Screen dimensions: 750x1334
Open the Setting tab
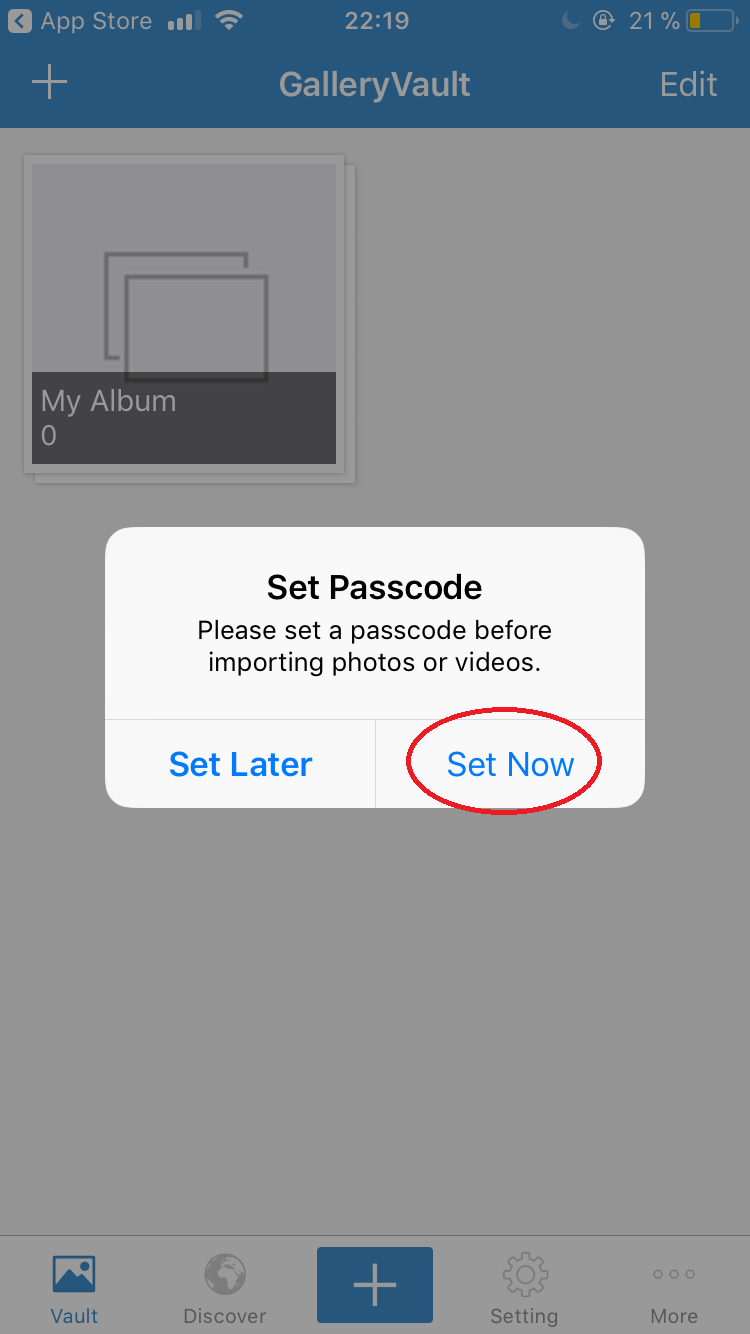coord(524,1288)
